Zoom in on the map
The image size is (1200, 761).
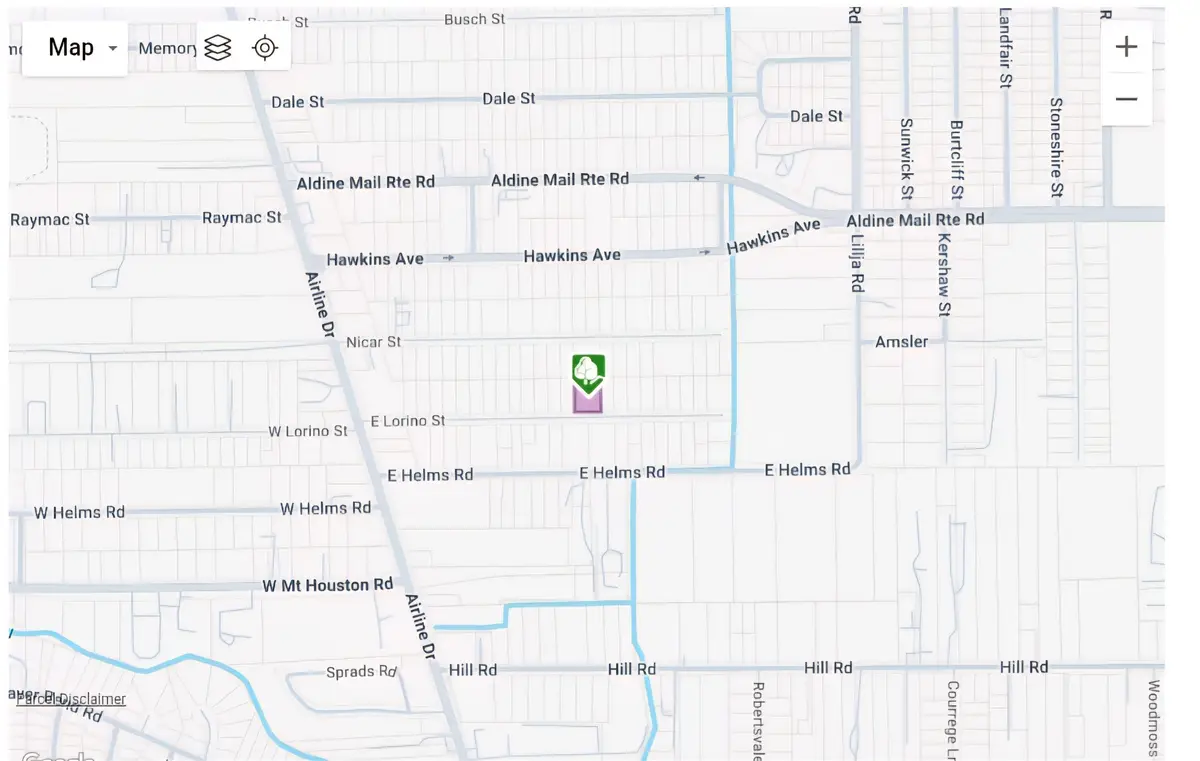(1126, 48)
